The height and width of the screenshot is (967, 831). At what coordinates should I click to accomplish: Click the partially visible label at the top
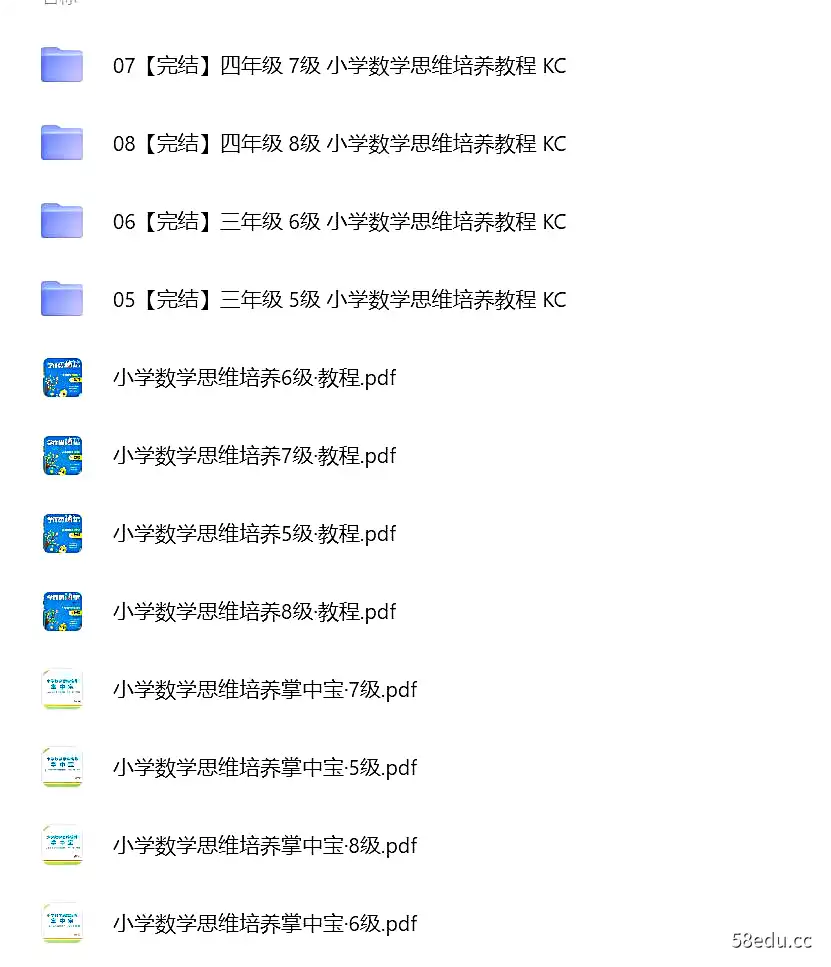[x=58, y=4]
